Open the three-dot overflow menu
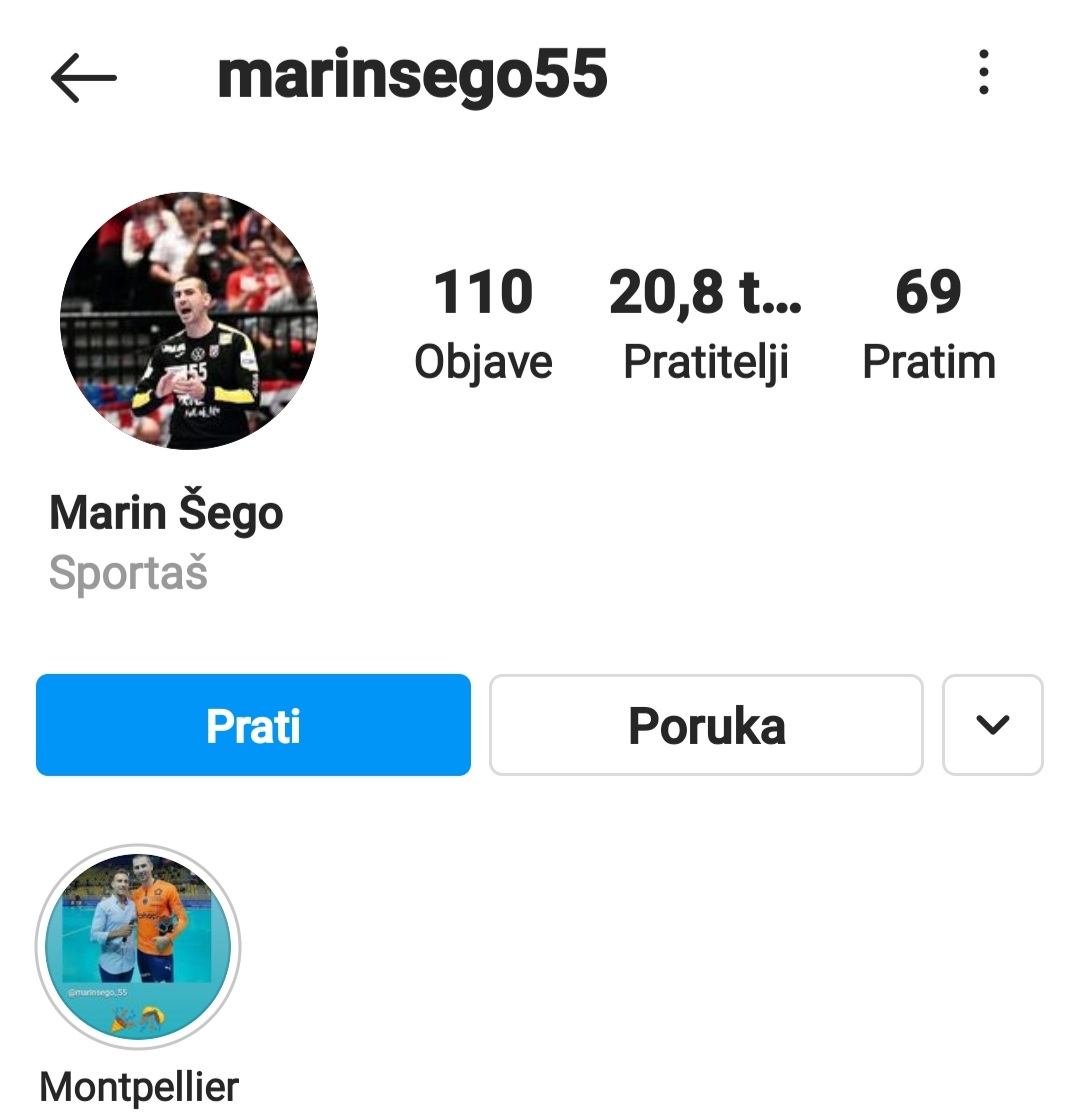 984,74
